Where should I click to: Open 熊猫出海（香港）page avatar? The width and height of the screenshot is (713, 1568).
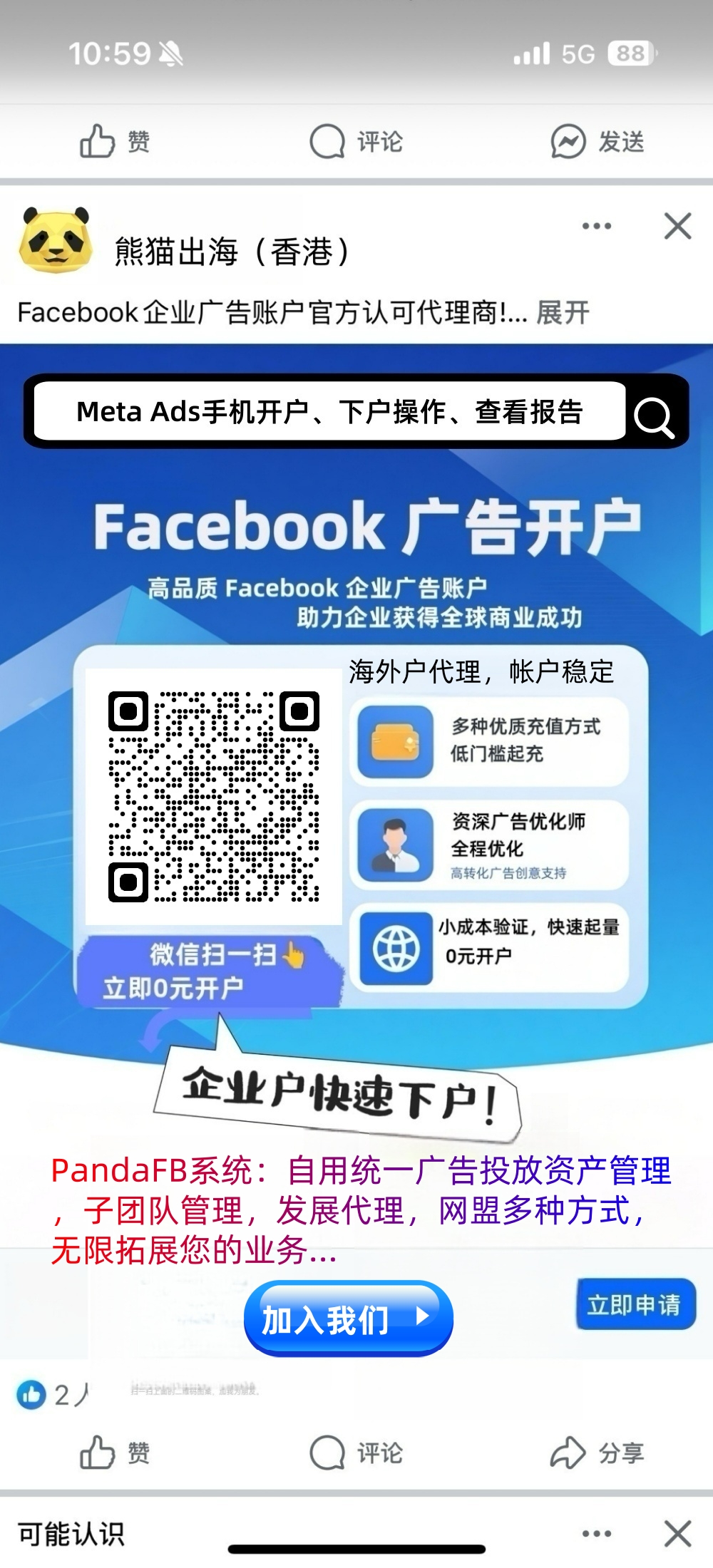pos(56,241)
